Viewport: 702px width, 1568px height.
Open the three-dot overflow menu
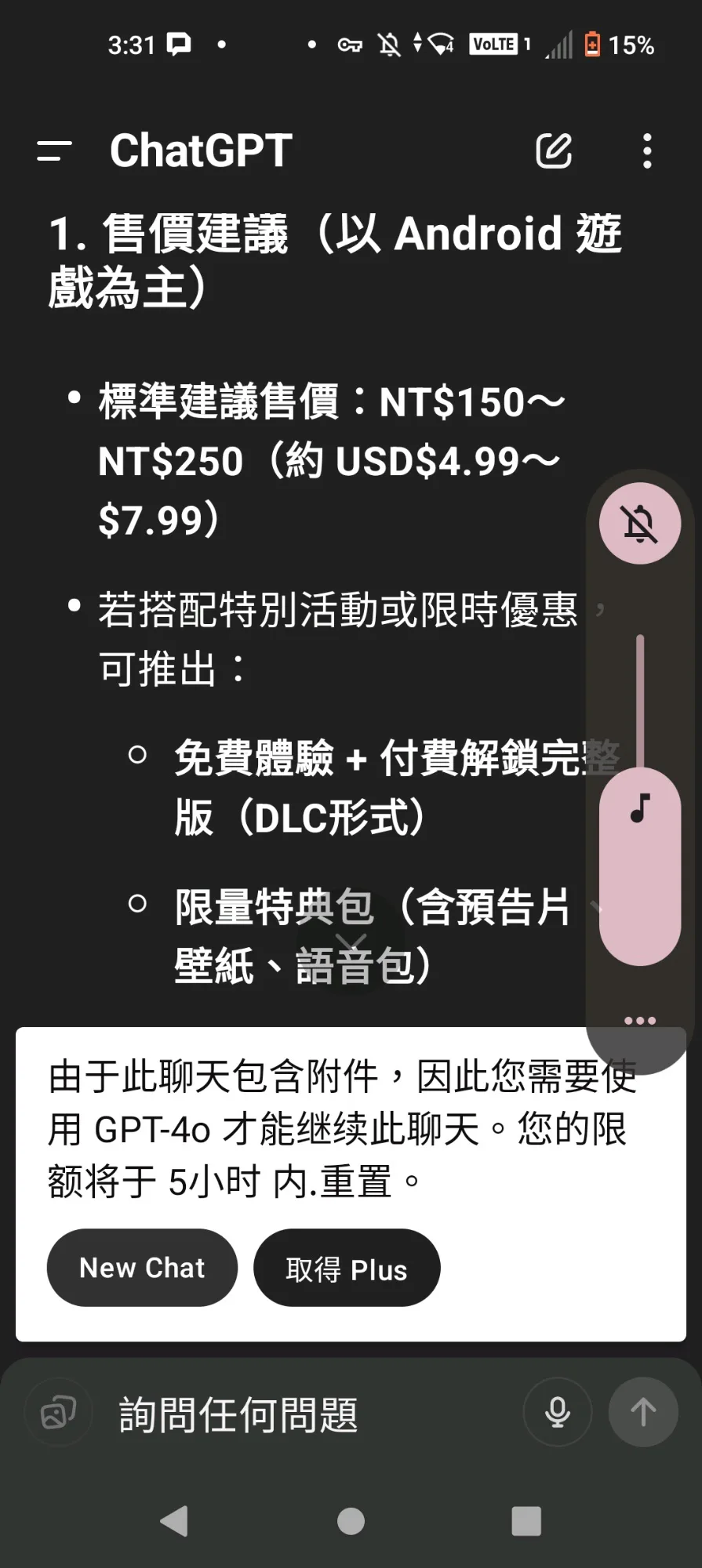point(647,151)
